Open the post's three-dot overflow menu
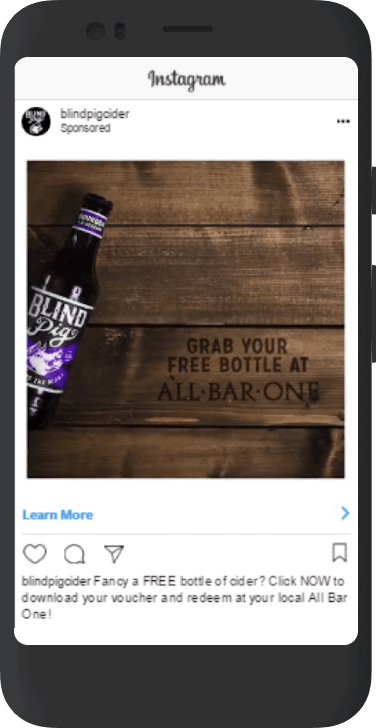Screen dimensions: 377x728 tap(343, 122)
